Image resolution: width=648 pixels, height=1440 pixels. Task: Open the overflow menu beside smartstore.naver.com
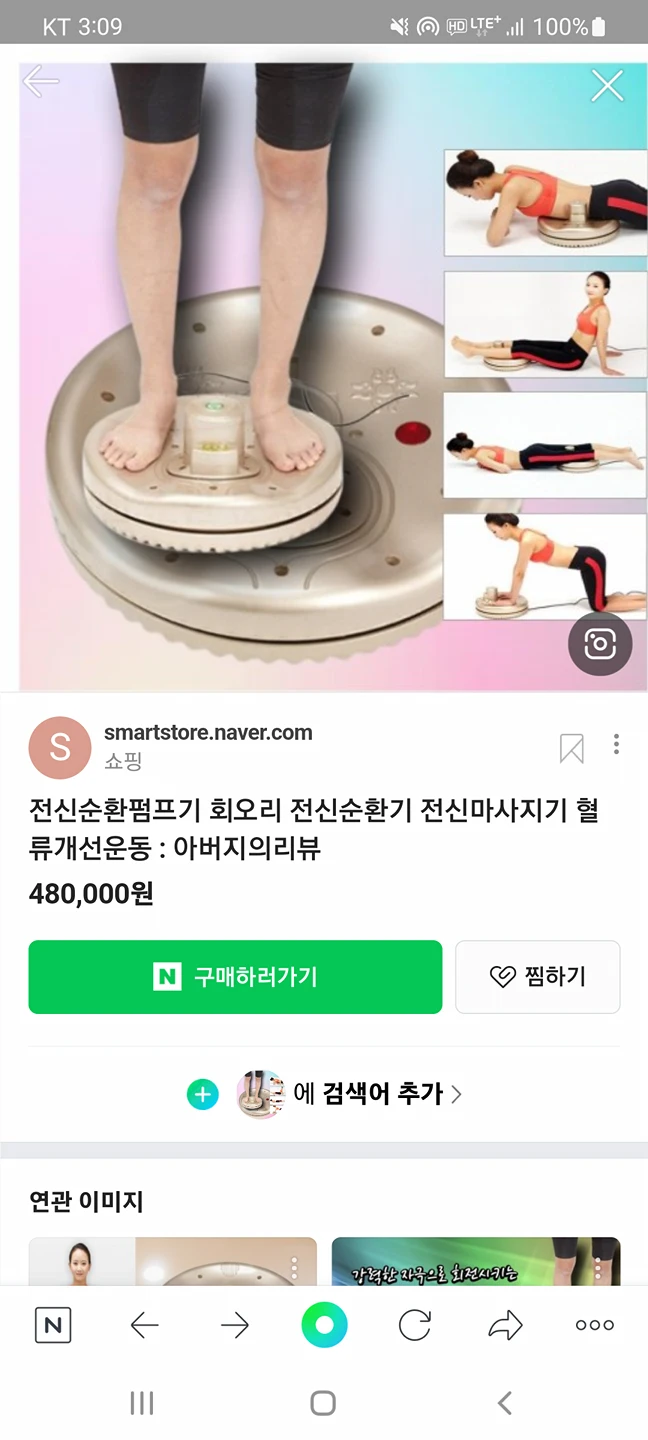tap(616, 744)
